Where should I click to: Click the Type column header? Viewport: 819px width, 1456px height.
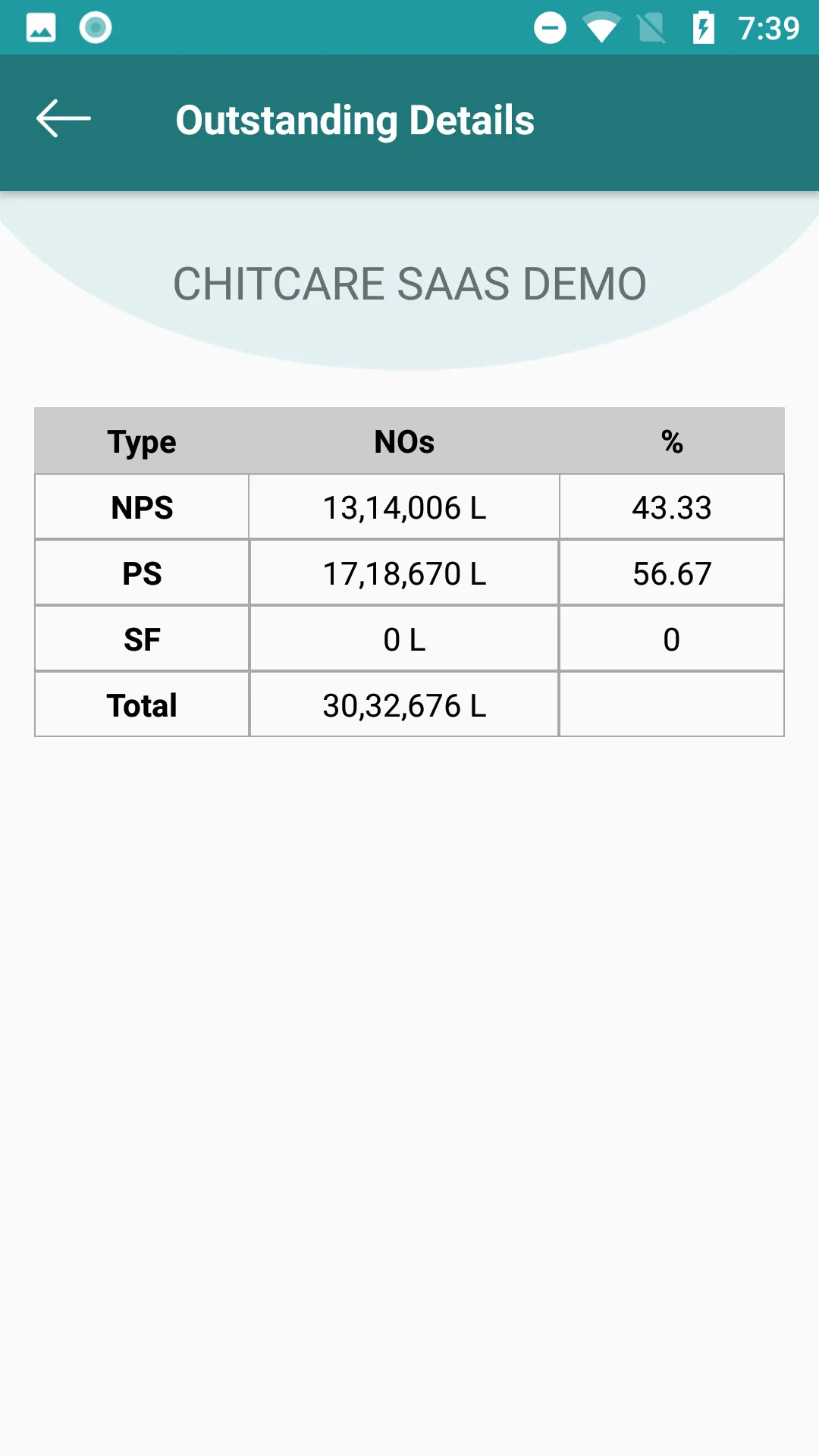142,441
